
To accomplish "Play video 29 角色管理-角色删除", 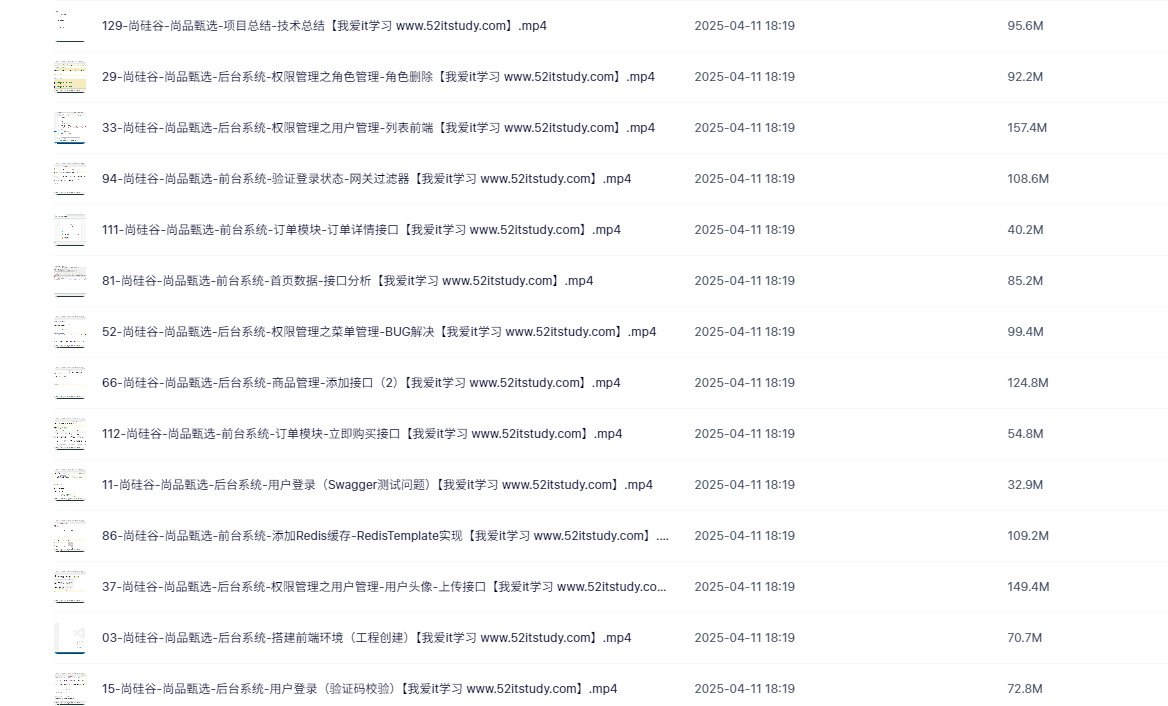I will coord(378,77).
